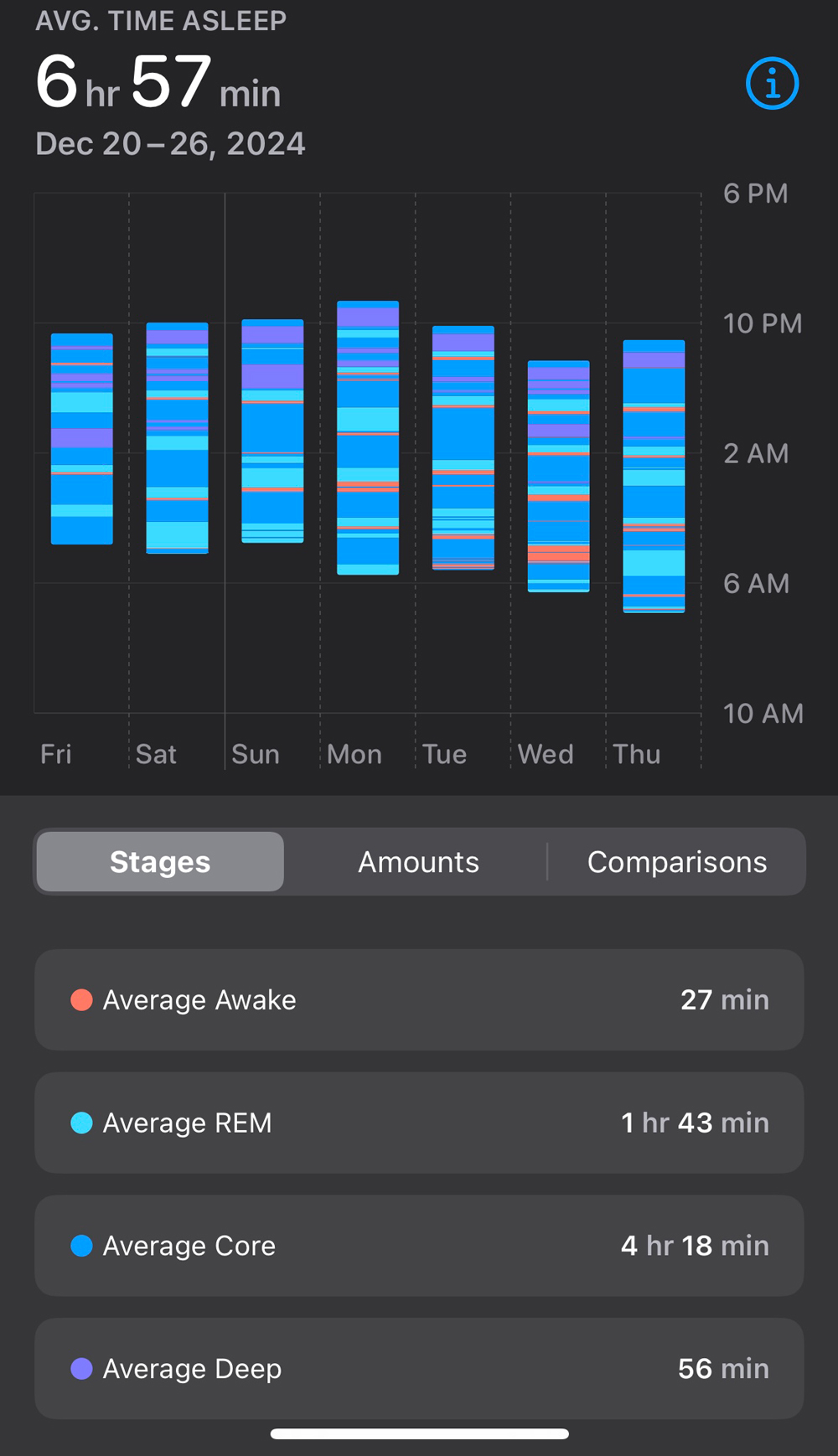
Task: Select Monday's sleep bar in chart
Action: click(x=368, y=437)
